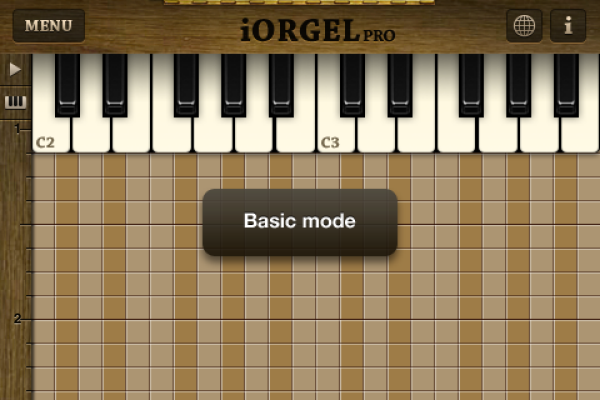The image size is (600, 400).
Task: Start playback with the play arrow
Action: tap(15, 69)
